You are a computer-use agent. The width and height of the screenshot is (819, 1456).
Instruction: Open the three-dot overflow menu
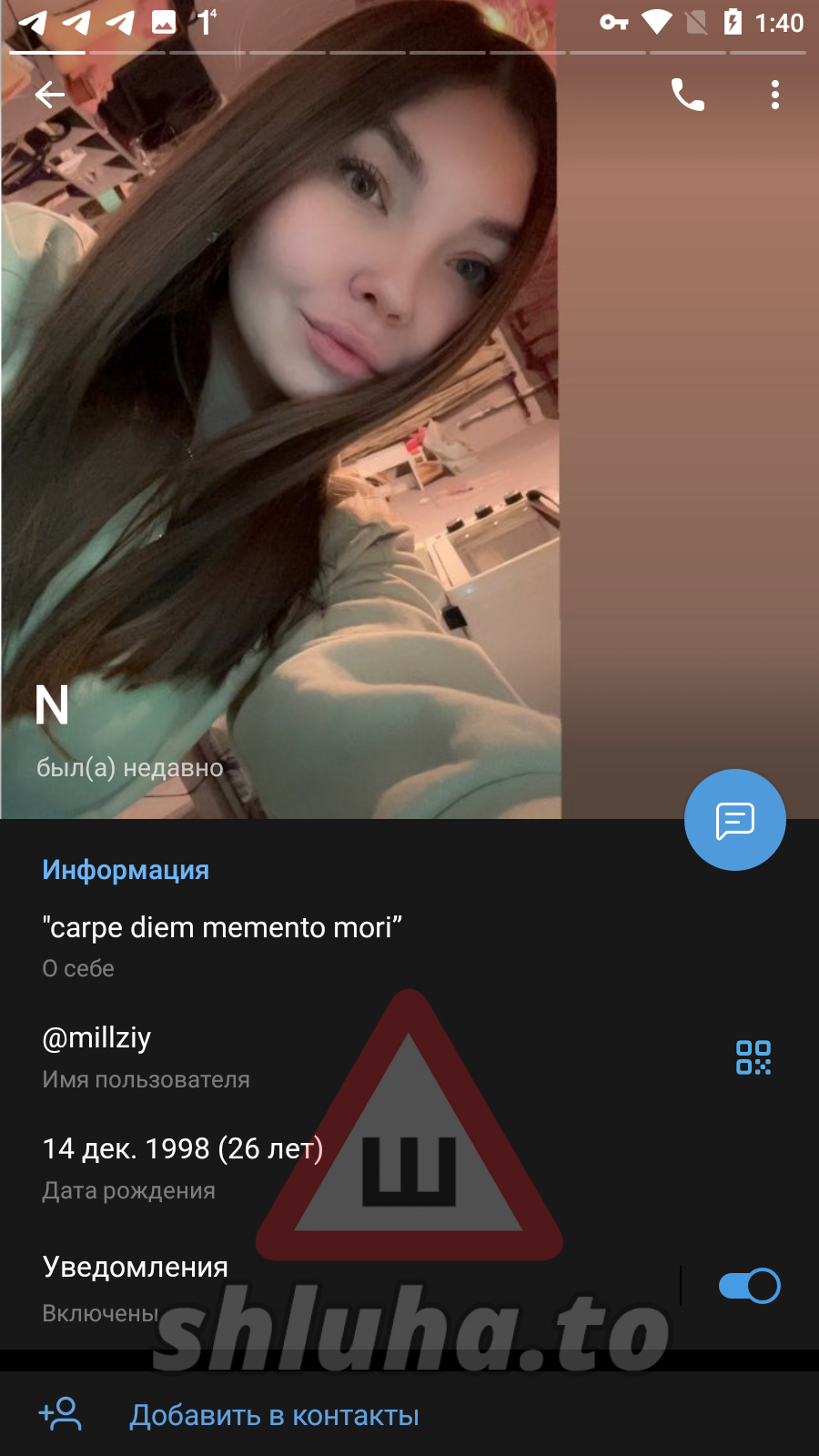(x=774, y=95)
